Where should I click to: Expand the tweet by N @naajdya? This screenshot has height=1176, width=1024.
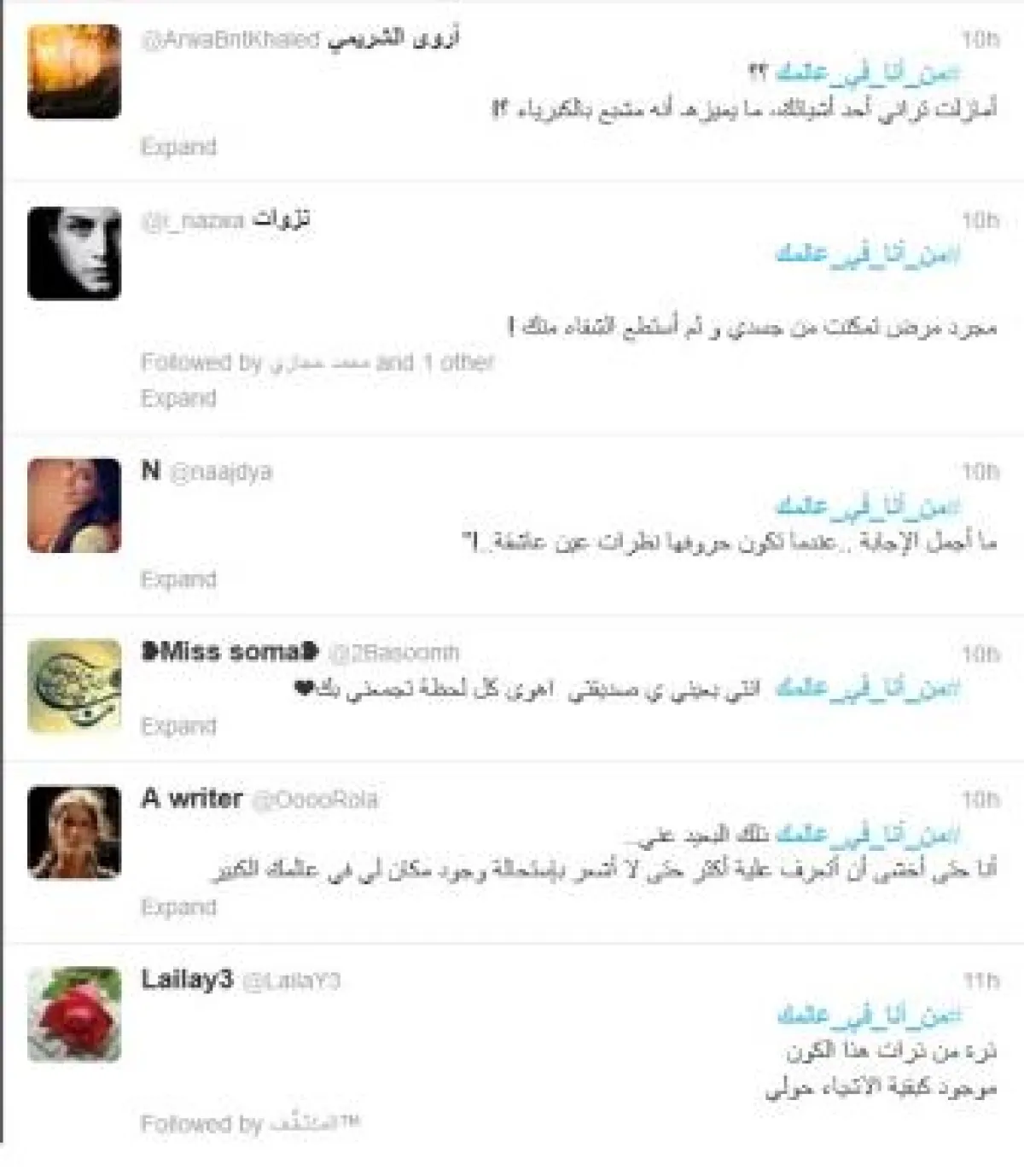(178, 579)
